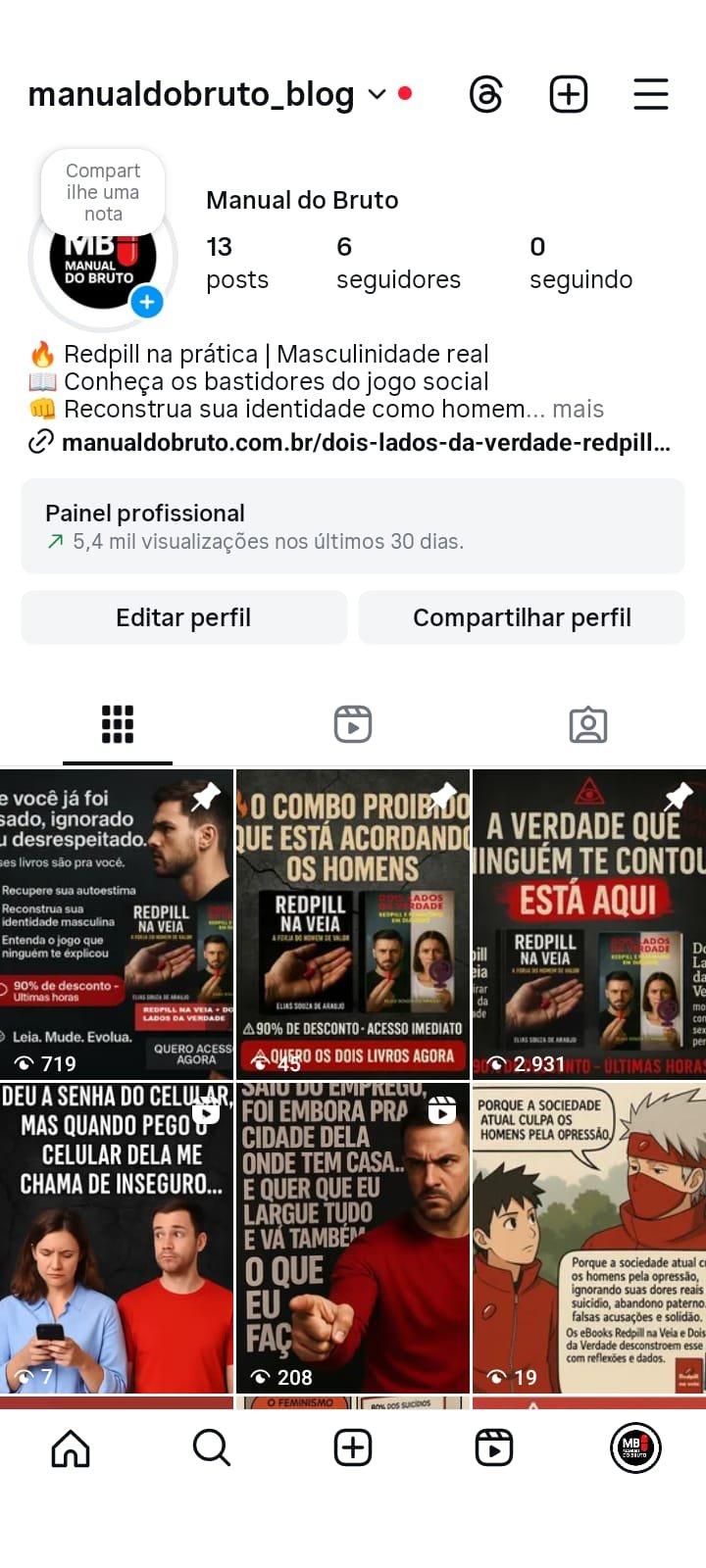Tap the 'Compartilhe uma nota' bubble
The image size is (706, 1568).
point(103,192)
